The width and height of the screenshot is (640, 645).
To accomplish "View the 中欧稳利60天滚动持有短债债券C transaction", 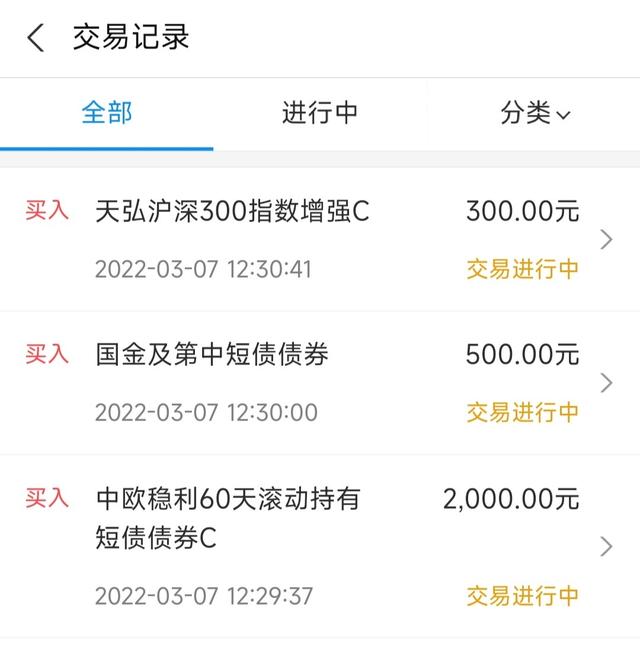I will (x=320, y=546).
